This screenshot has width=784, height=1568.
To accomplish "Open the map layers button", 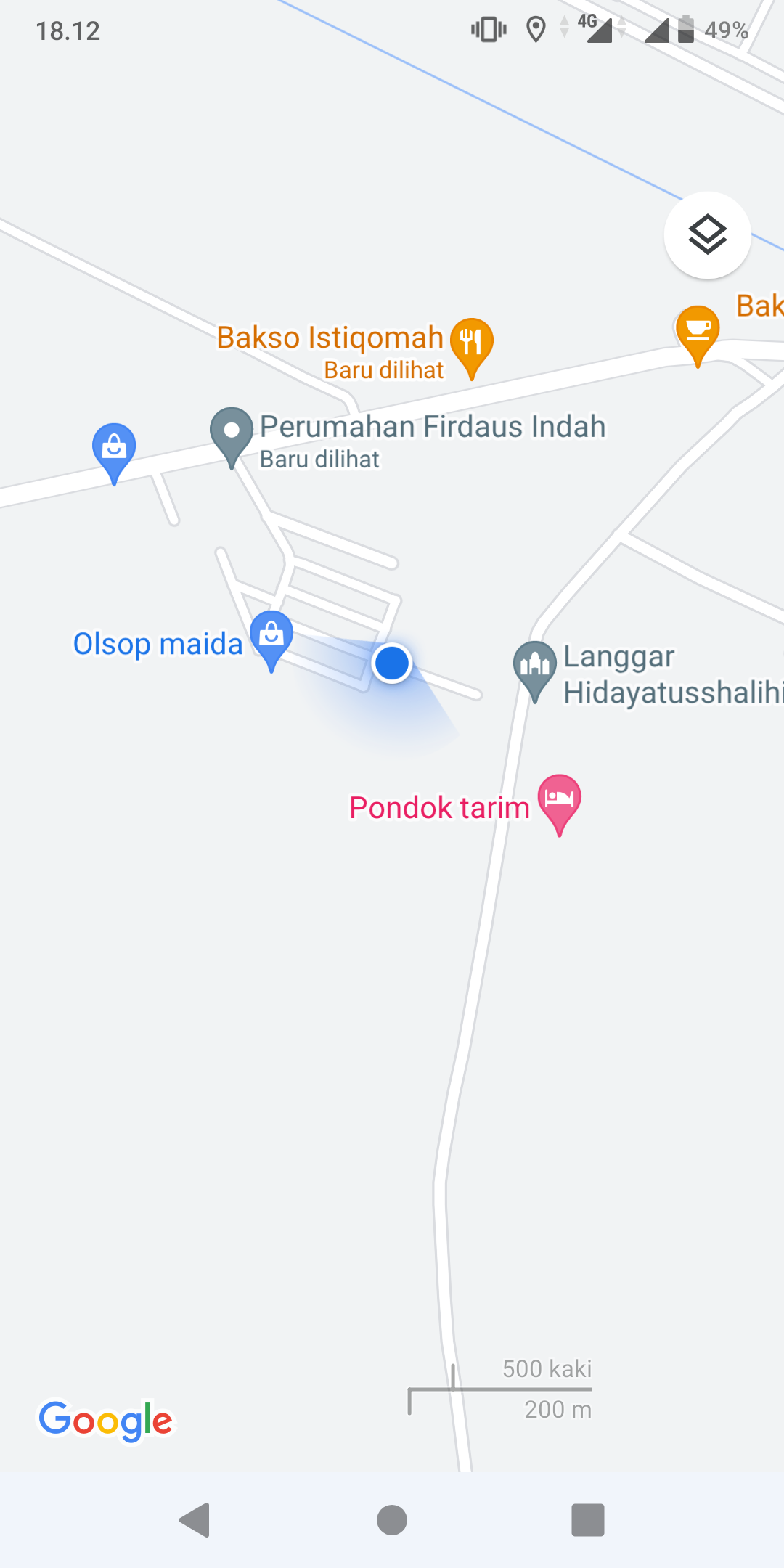I will [x=707, y=235].
